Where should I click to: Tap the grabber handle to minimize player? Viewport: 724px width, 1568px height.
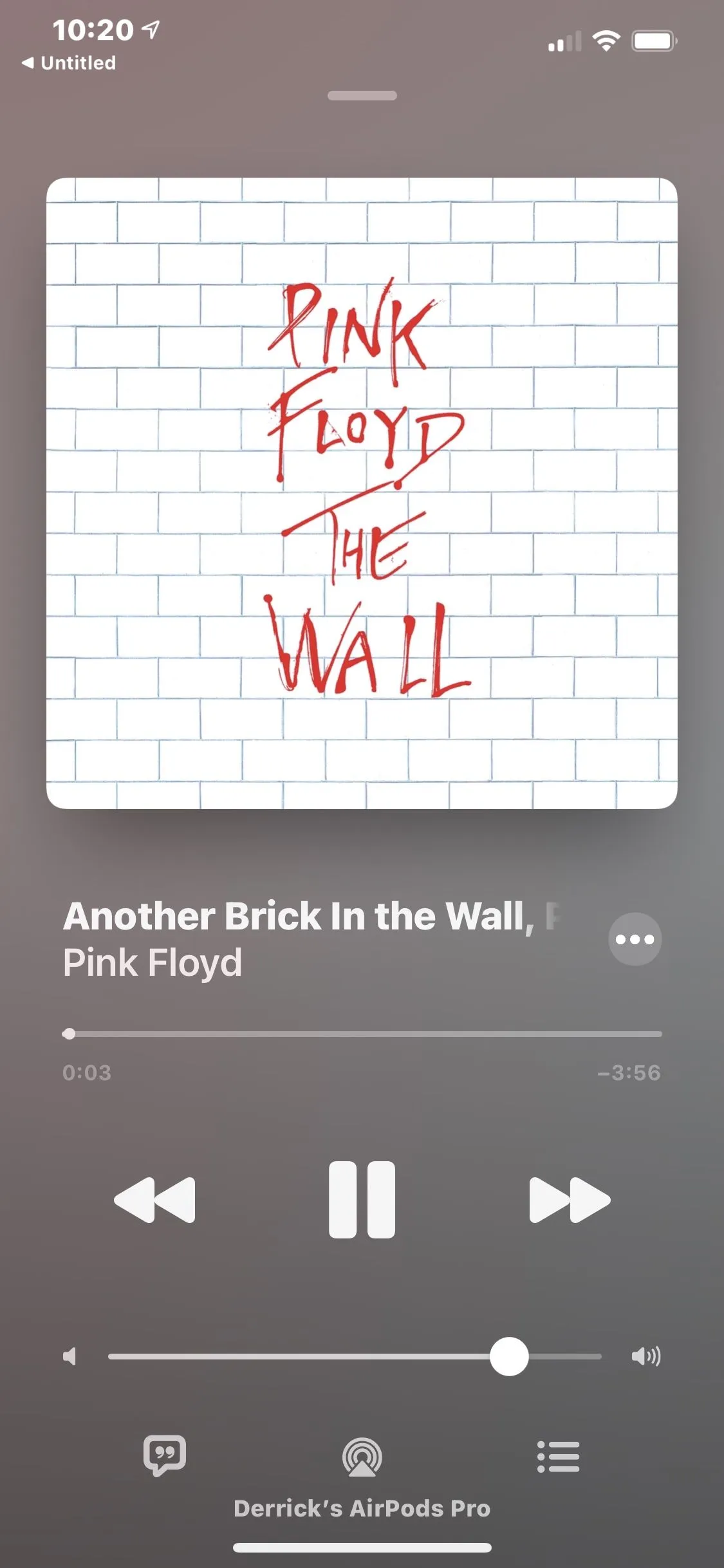click(362, 96)
